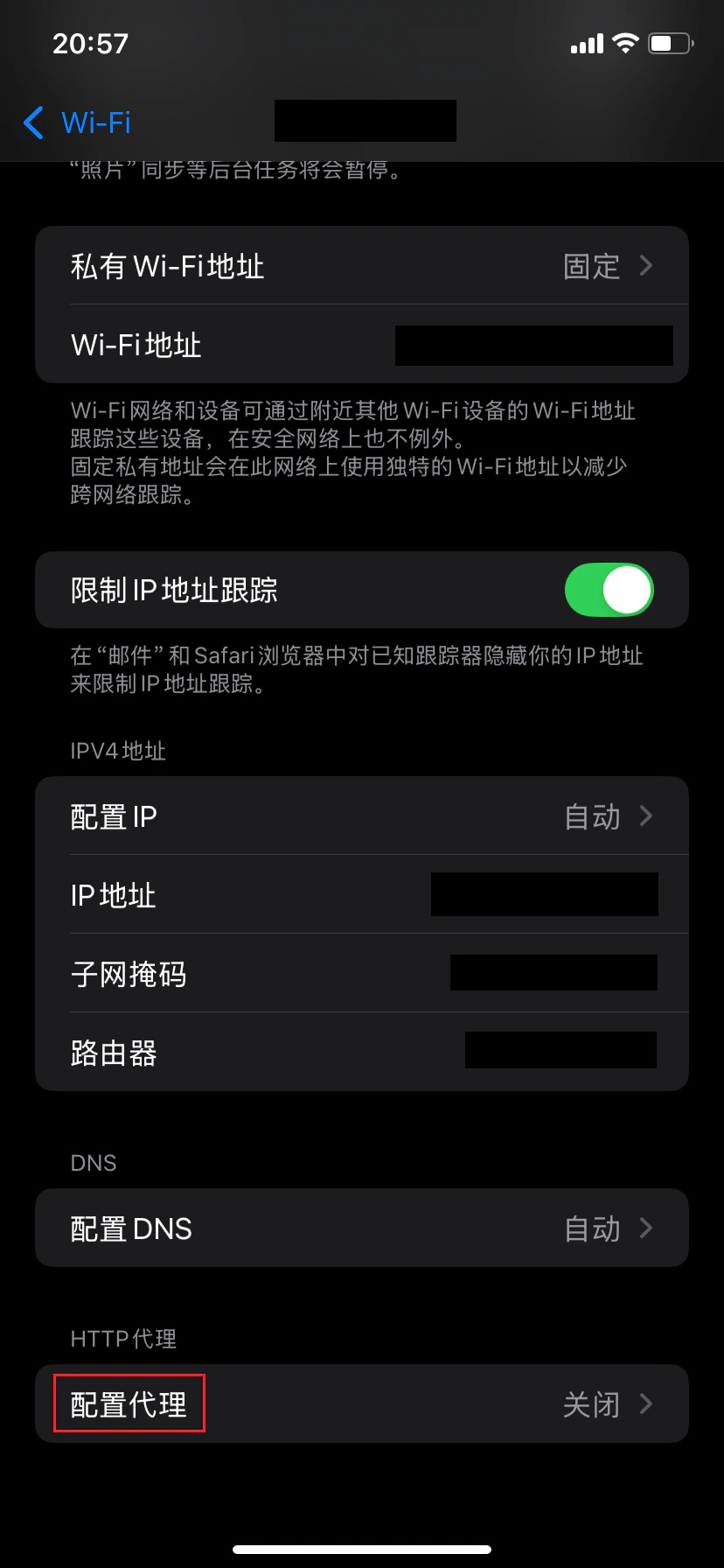Toggle IP address tracking limitation off
This screenshot has width=724, height=1568.
pyautogui.click(x=609, y=590)
